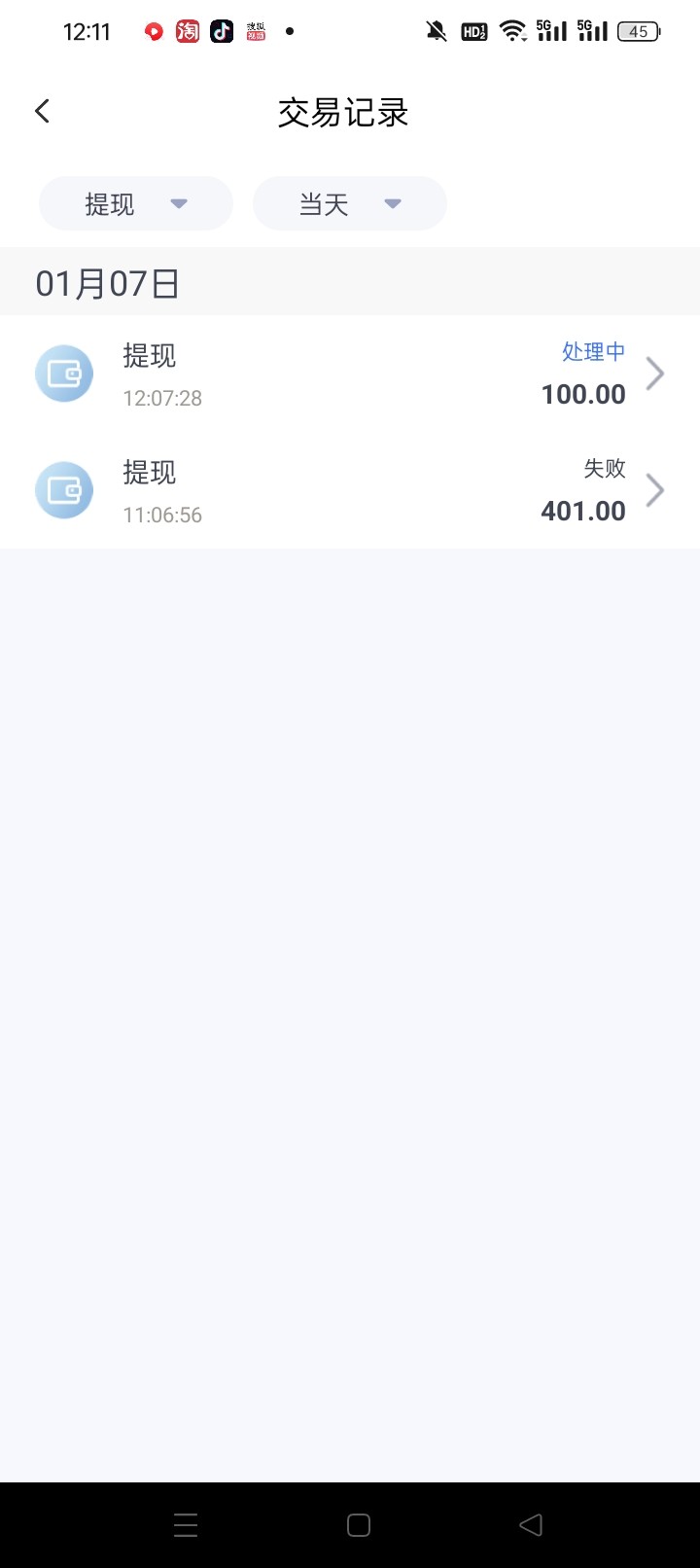
Task: Tap the 处理中 status label
Action: pos(593,351)
